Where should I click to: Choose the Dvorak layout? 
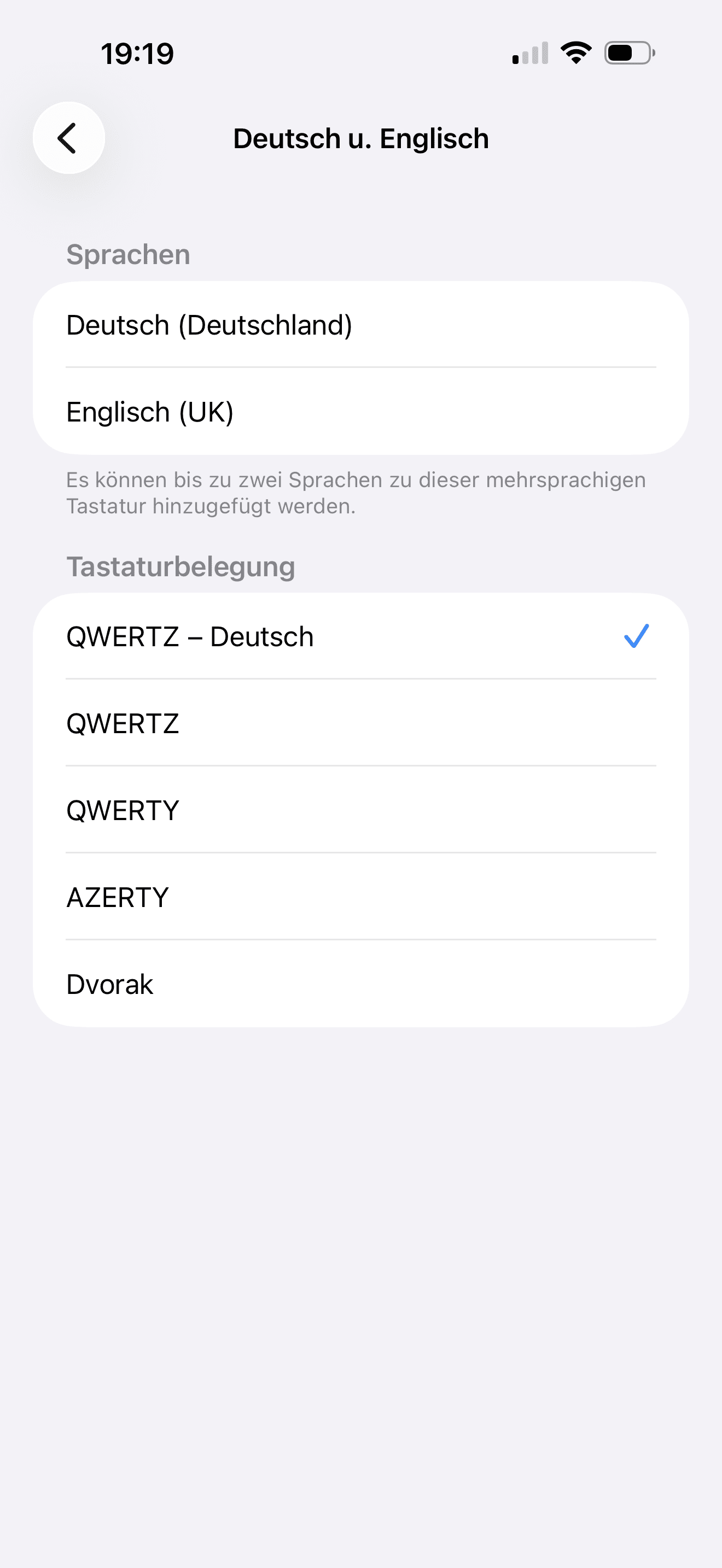[360, 984]
